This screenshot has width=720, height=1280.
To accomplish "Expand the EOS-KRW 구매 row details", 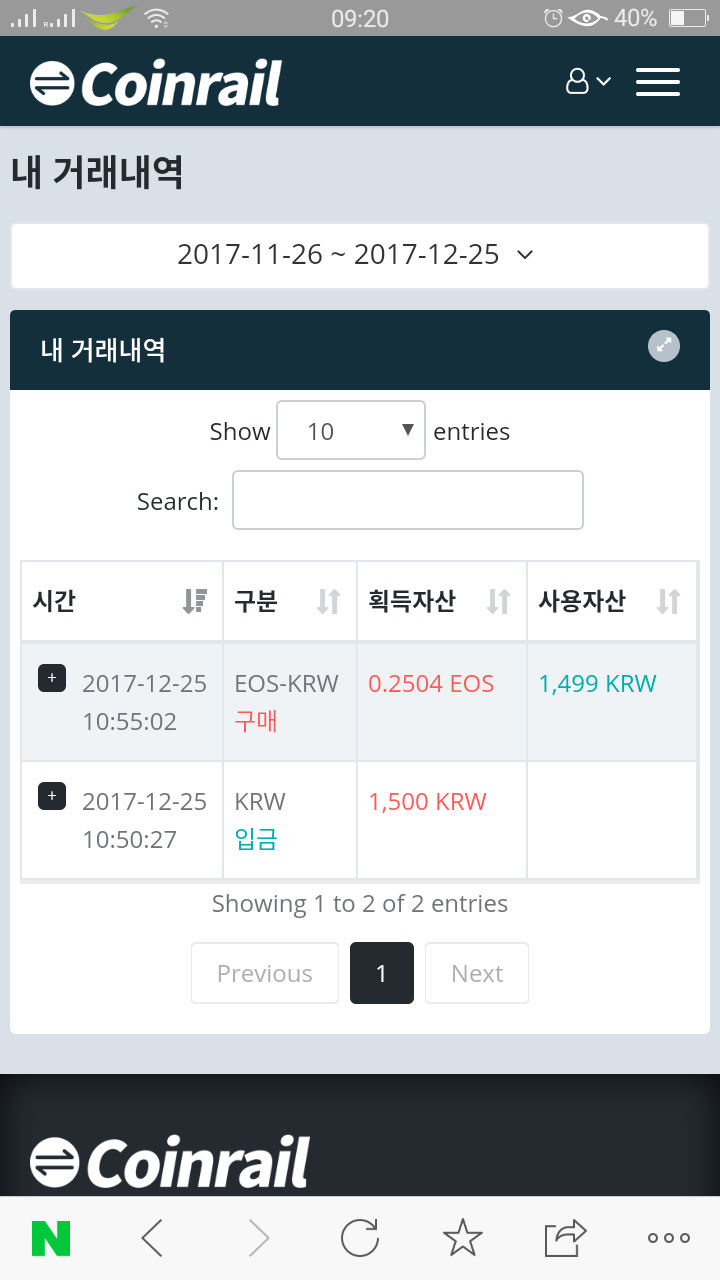I will (49, 677).
